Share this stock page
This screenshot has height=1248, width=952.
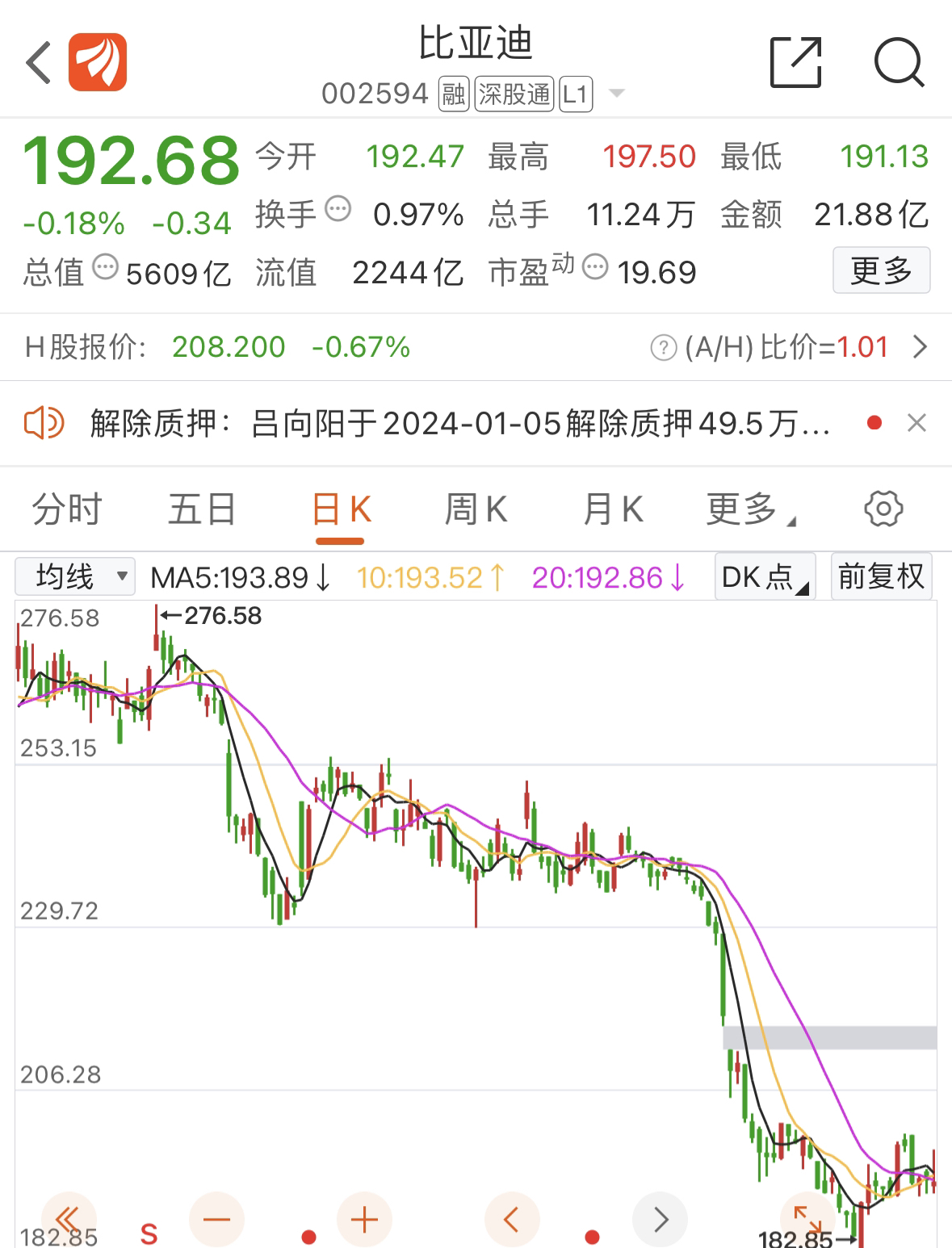pos(795,62)
